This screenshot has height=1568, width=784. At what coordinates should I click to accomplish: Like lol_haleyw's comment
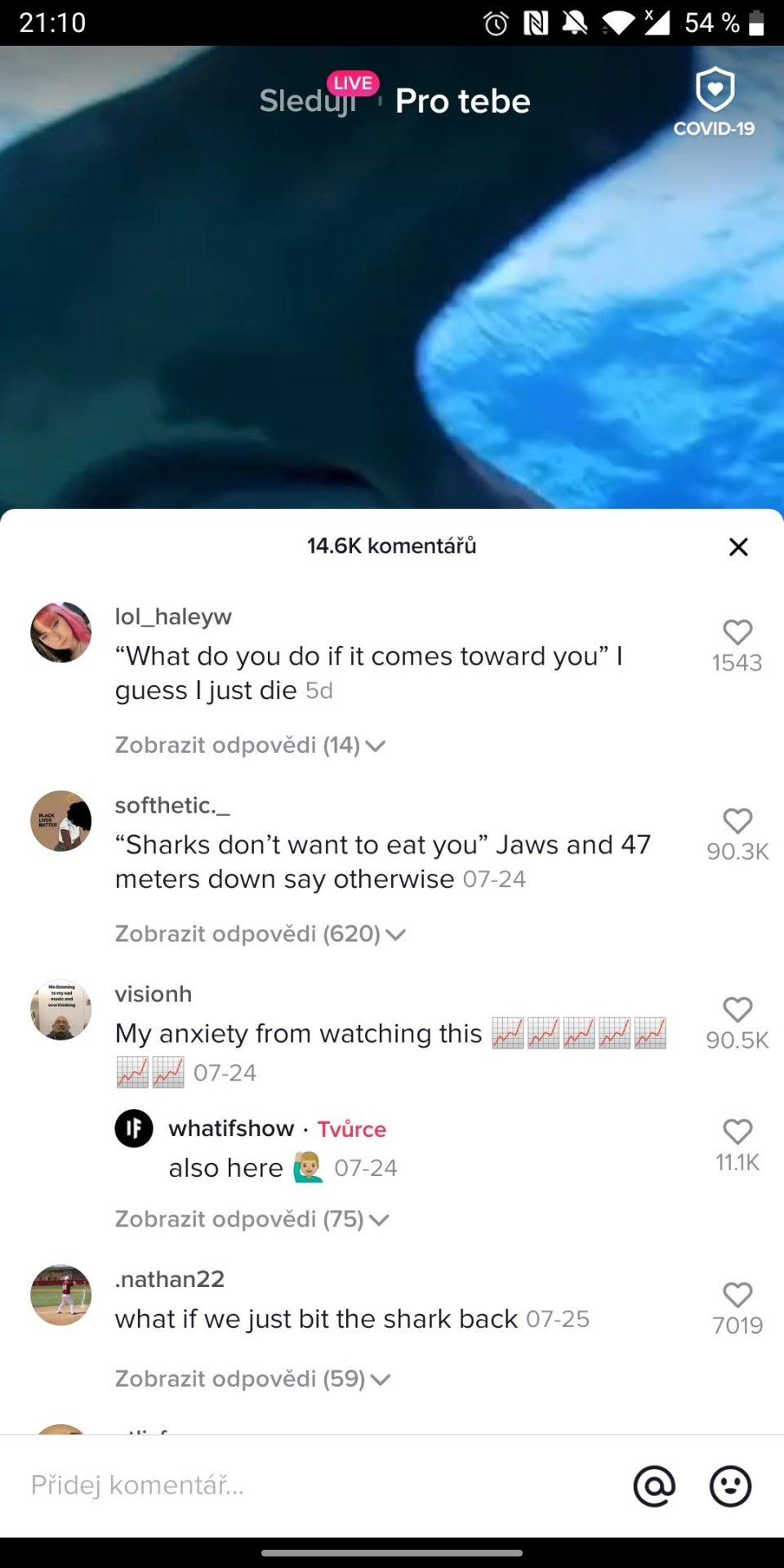pyautogui.click(x=737, y=632)
